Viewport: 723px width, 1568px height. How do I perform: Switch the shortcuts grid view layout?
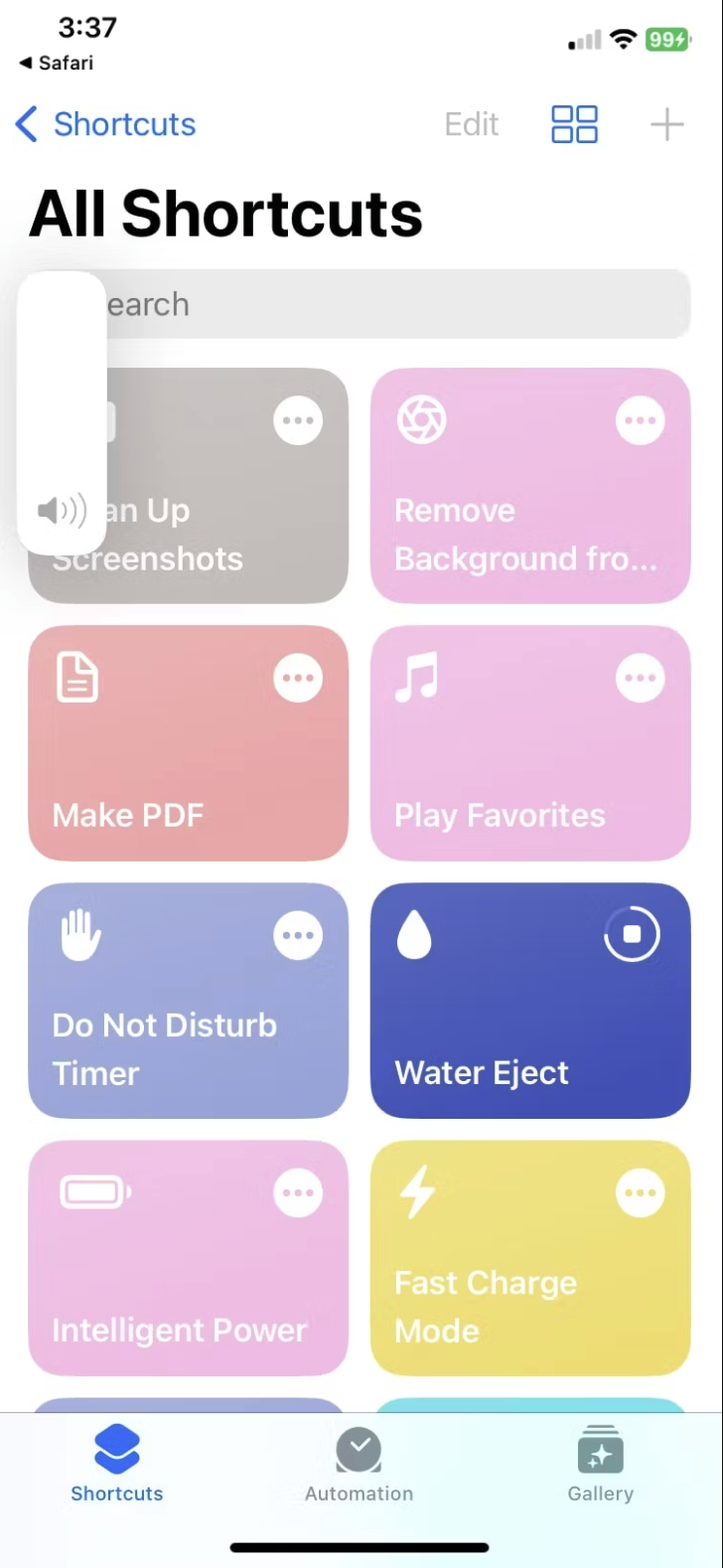(x=574, y=124)
